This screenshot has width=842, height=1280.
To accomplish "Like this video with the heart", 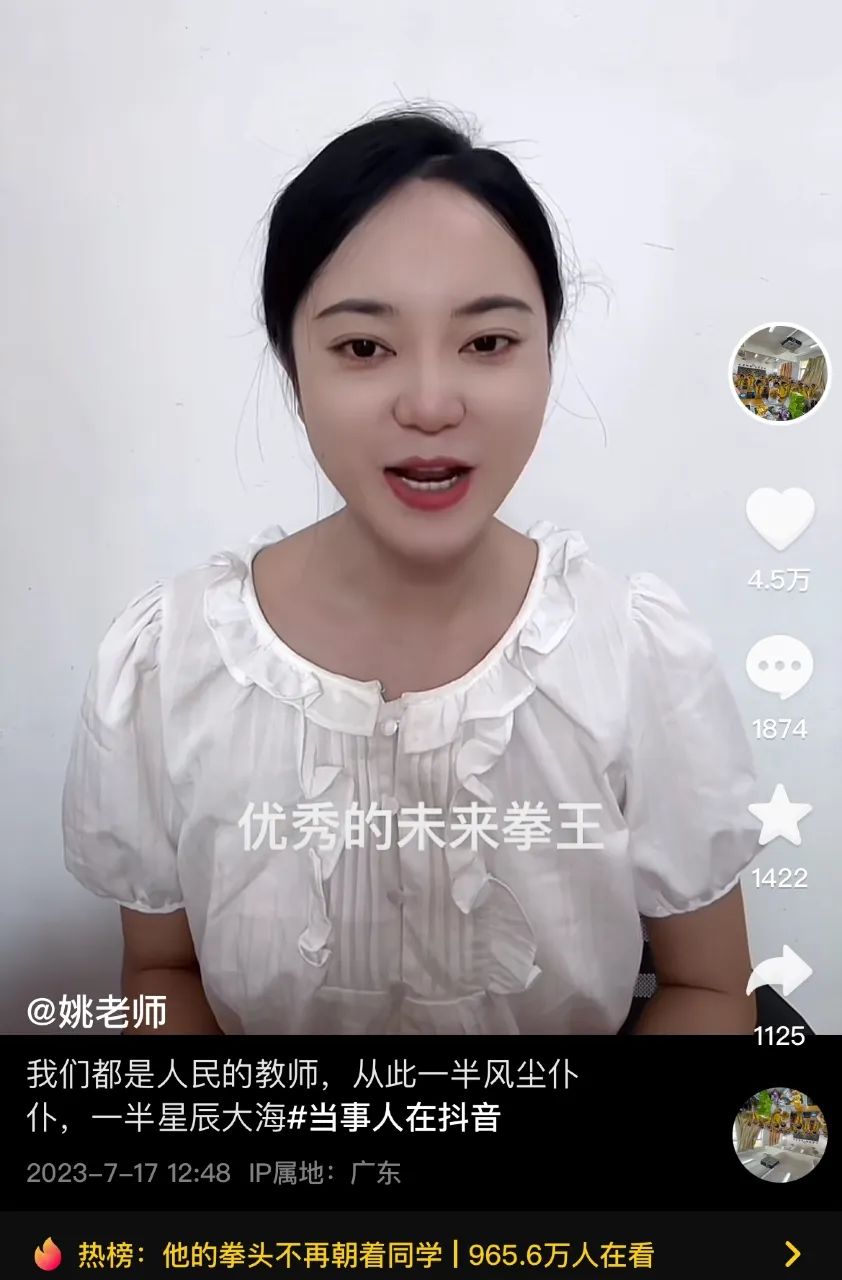I will click(x=780, y=519).
